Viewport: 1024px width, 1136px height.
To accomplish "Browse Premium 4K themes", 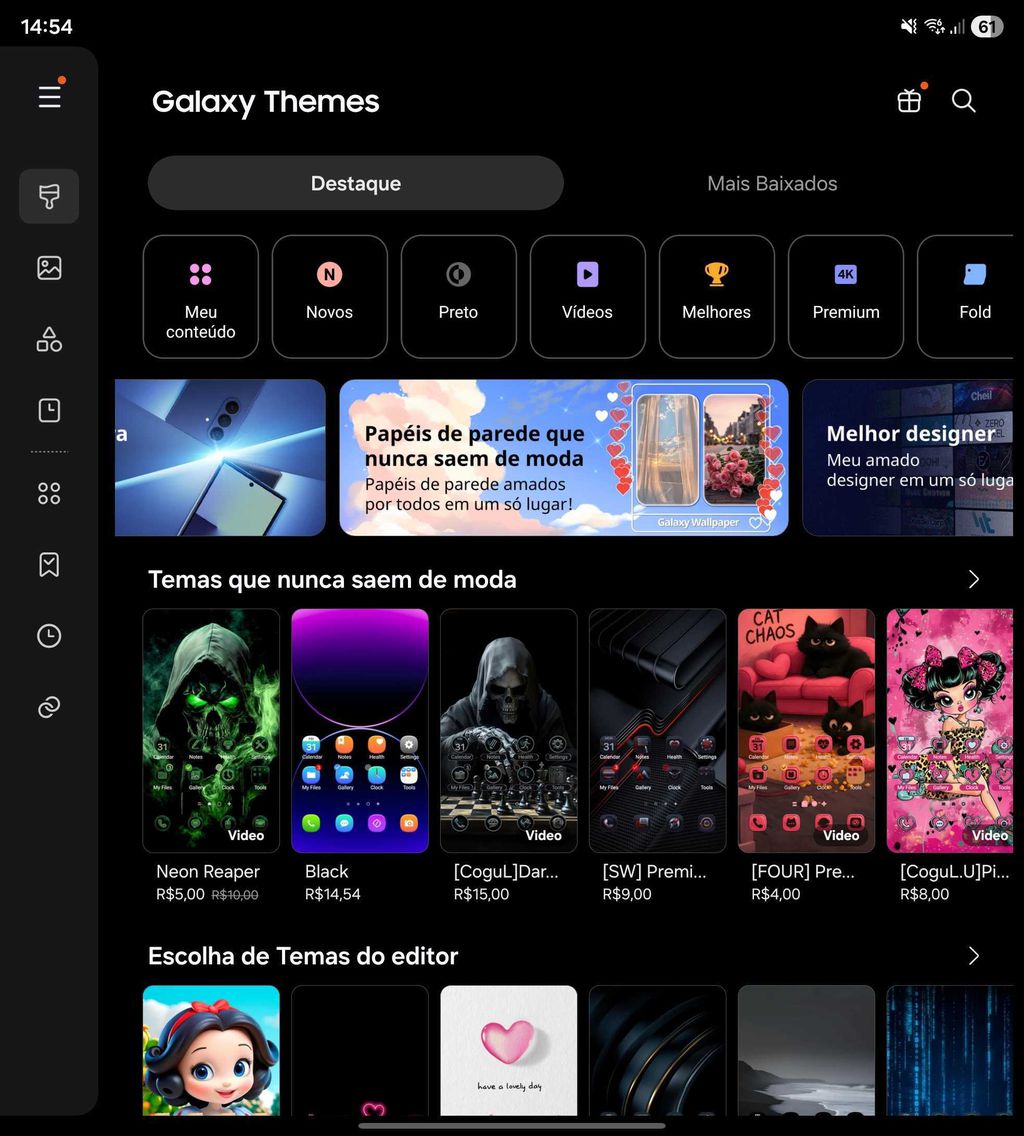I will (845, 296).
